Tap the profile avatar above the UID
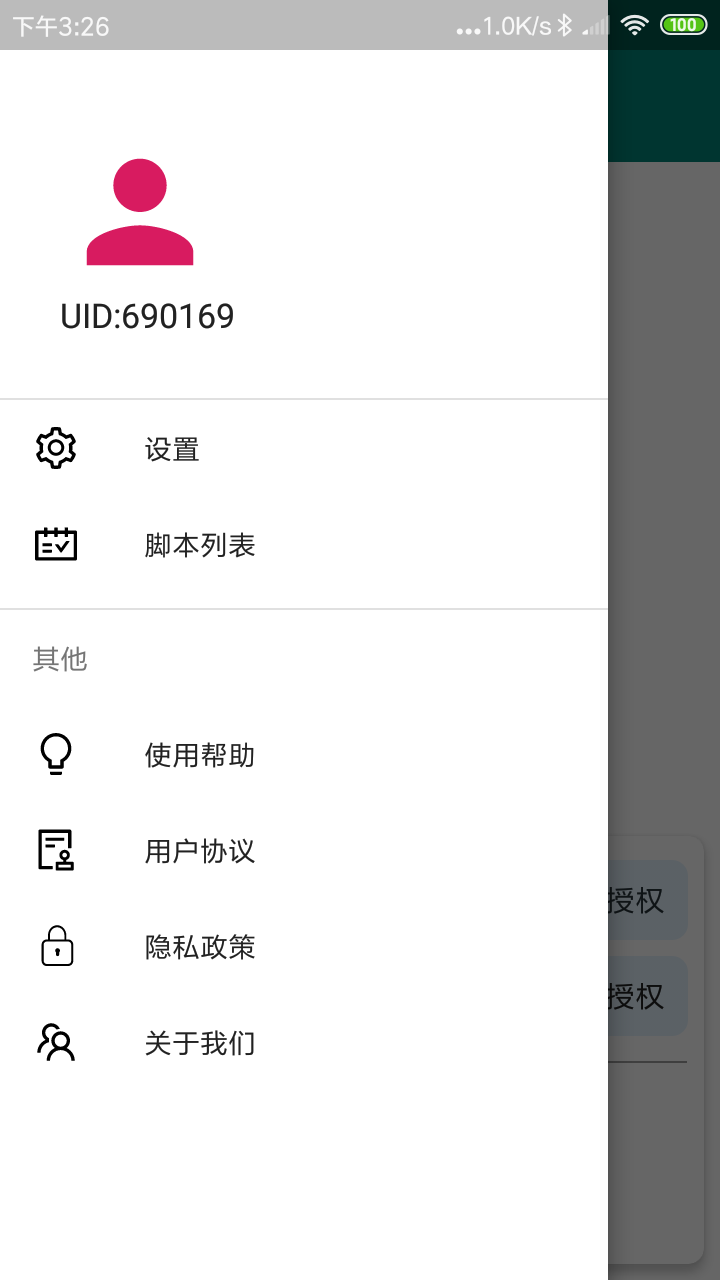This screenshot has width=720, height=1280. [x=140, y=212]
